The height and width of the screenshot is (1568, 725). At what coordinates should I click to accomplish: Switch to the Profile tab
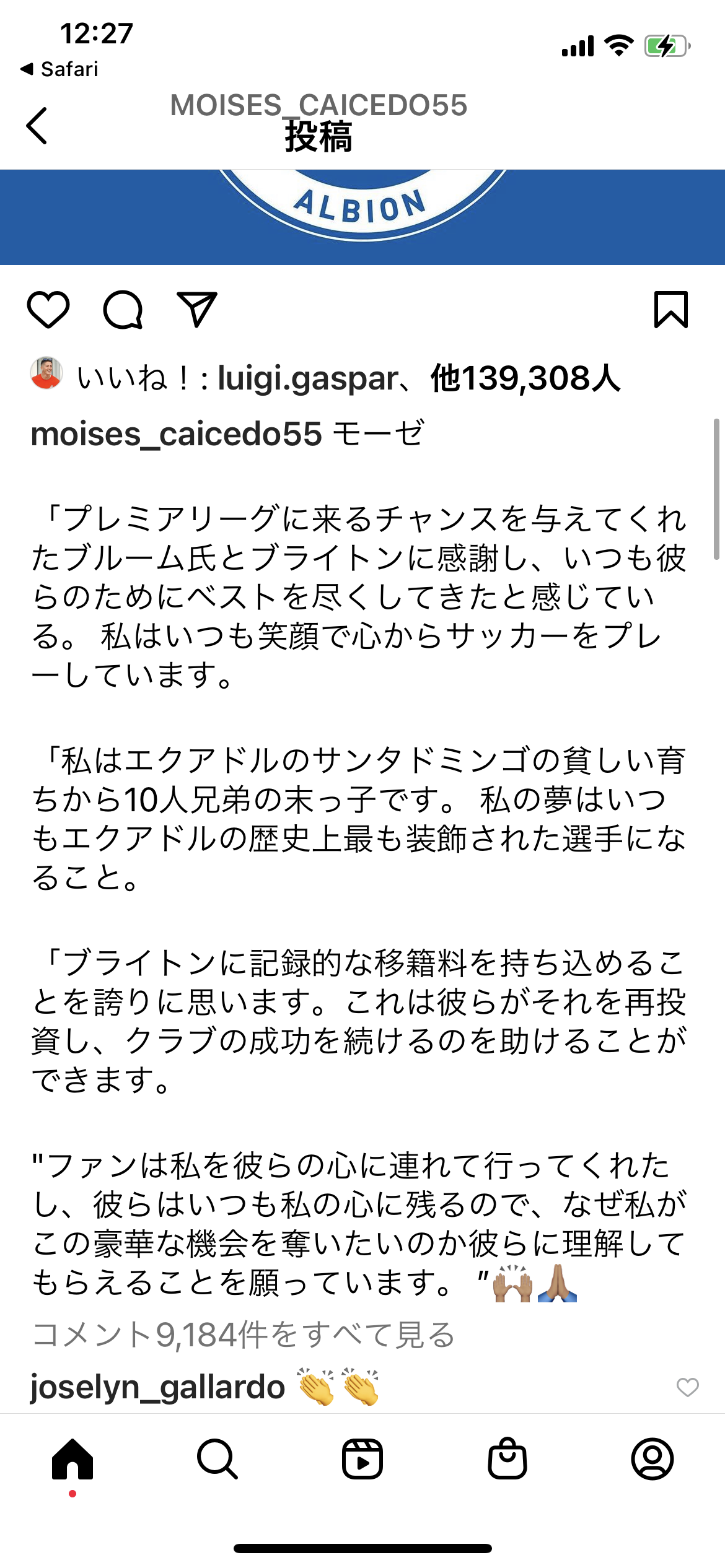coord(652,1459)
